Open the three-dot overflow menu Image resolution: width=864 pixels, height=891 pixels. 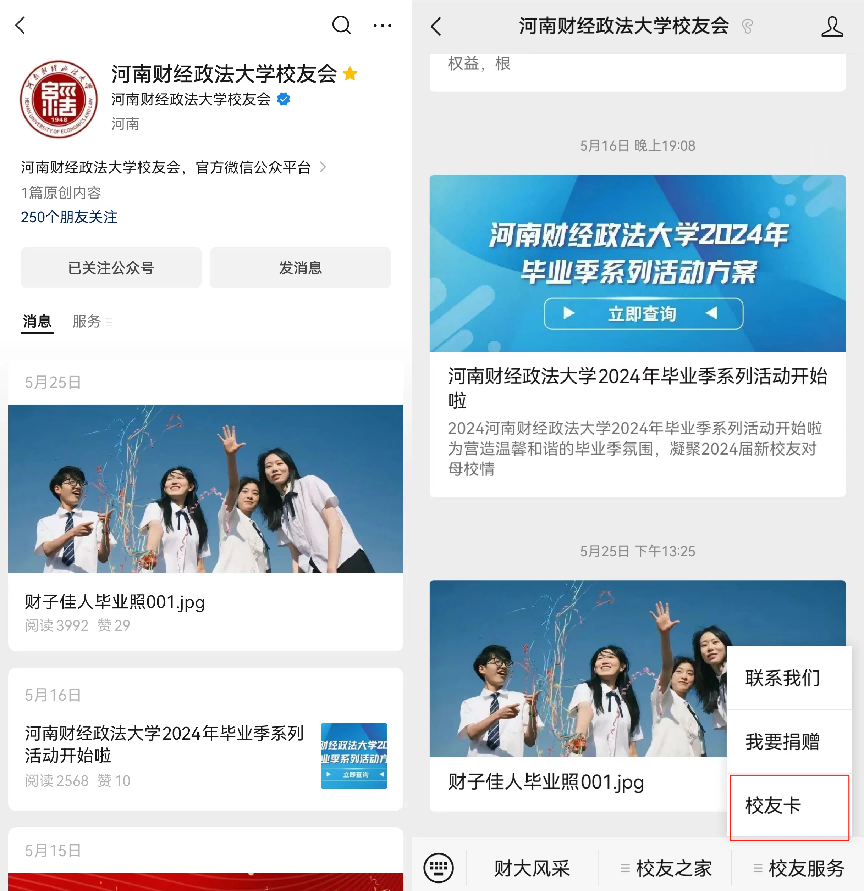click(x=382, y=26)
